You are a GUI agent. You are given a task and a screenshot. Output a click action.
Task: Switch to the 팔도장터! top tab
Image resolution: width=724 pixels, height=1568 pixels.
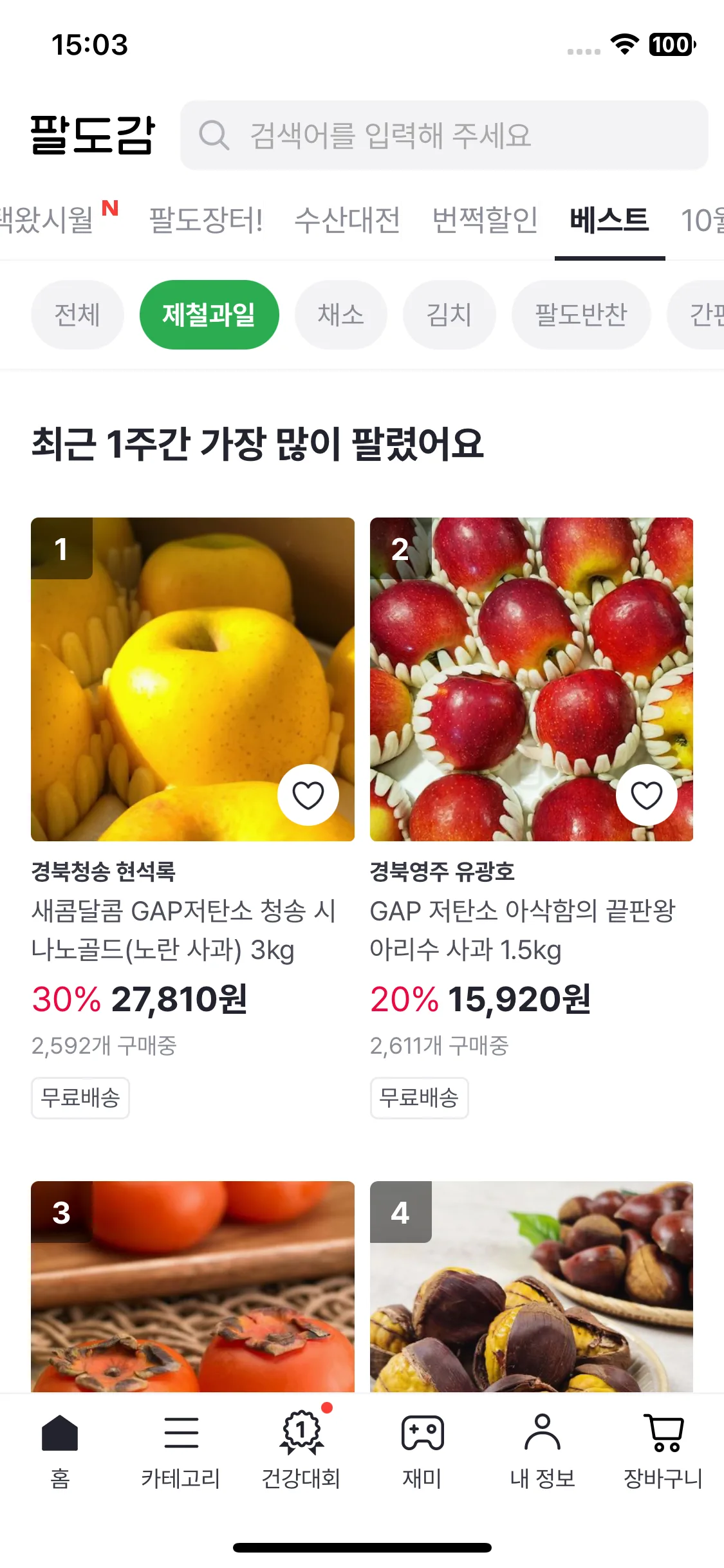click(206, 220)
